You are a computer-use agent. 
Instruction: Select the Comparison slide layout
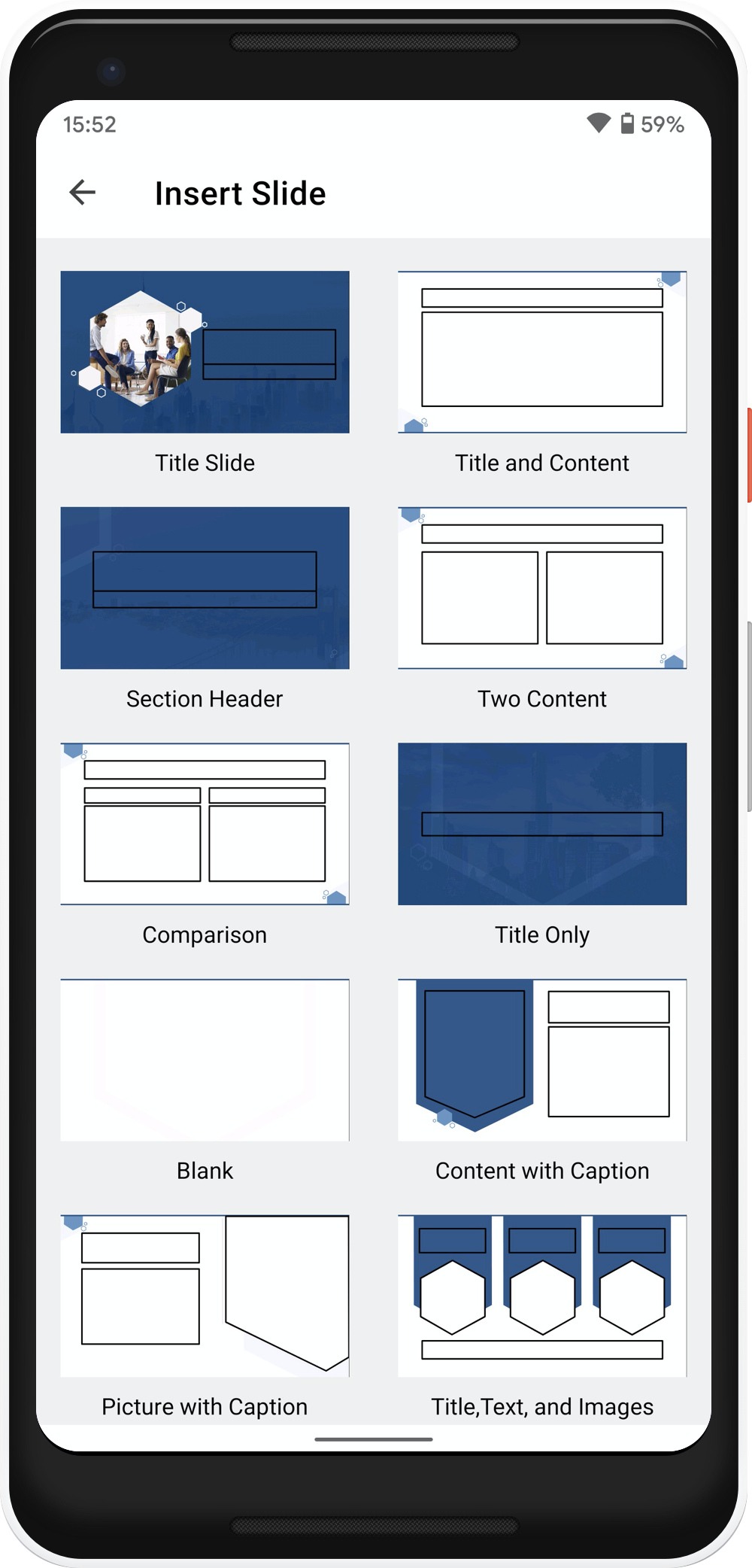click(205, 824)
